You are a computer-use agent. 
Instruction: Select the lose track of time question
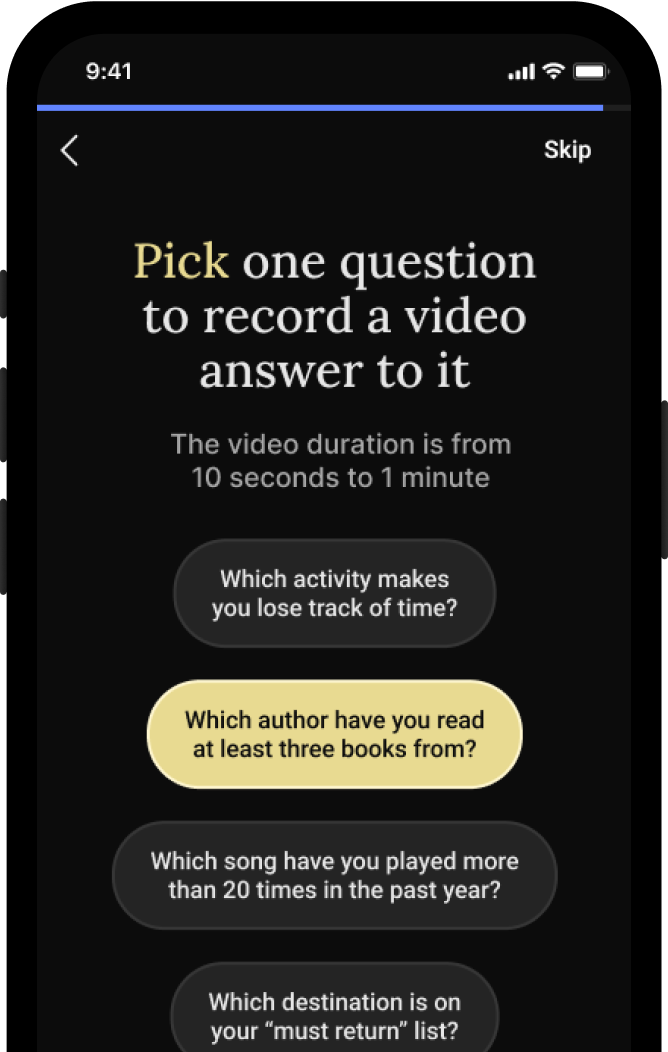pos(335,593)
